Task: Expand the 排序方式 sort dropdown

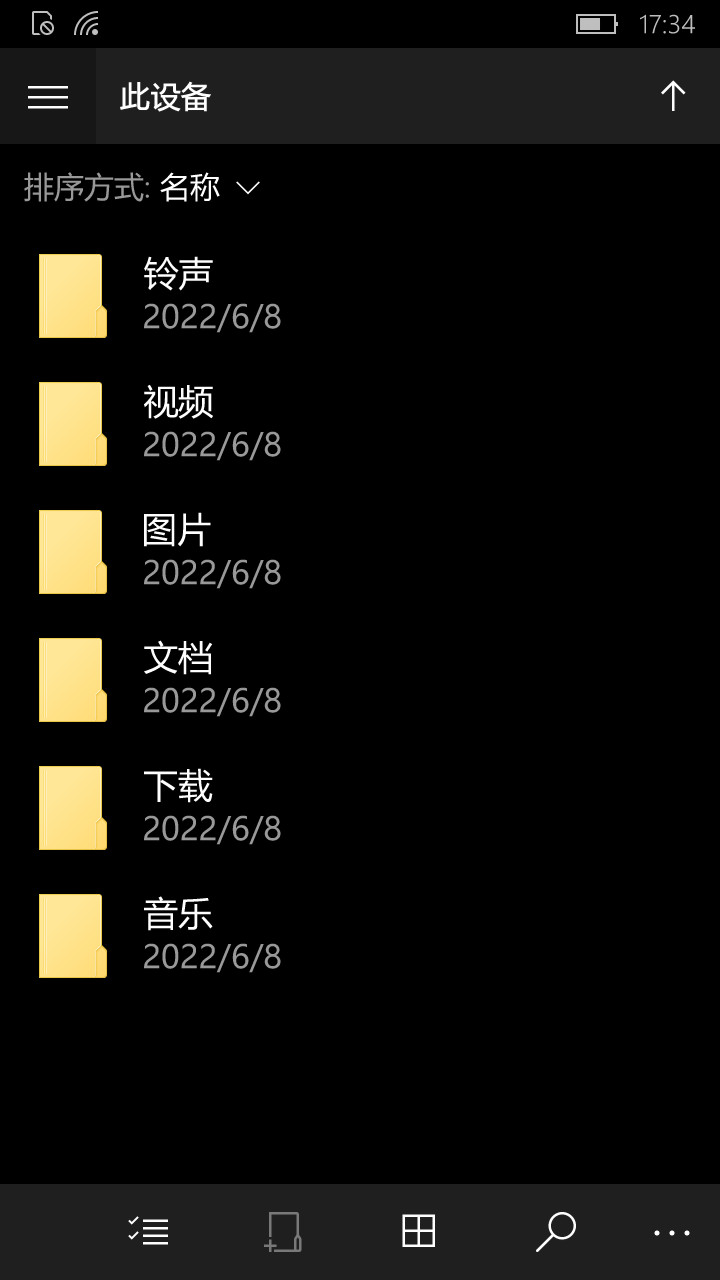Action: 142,187
